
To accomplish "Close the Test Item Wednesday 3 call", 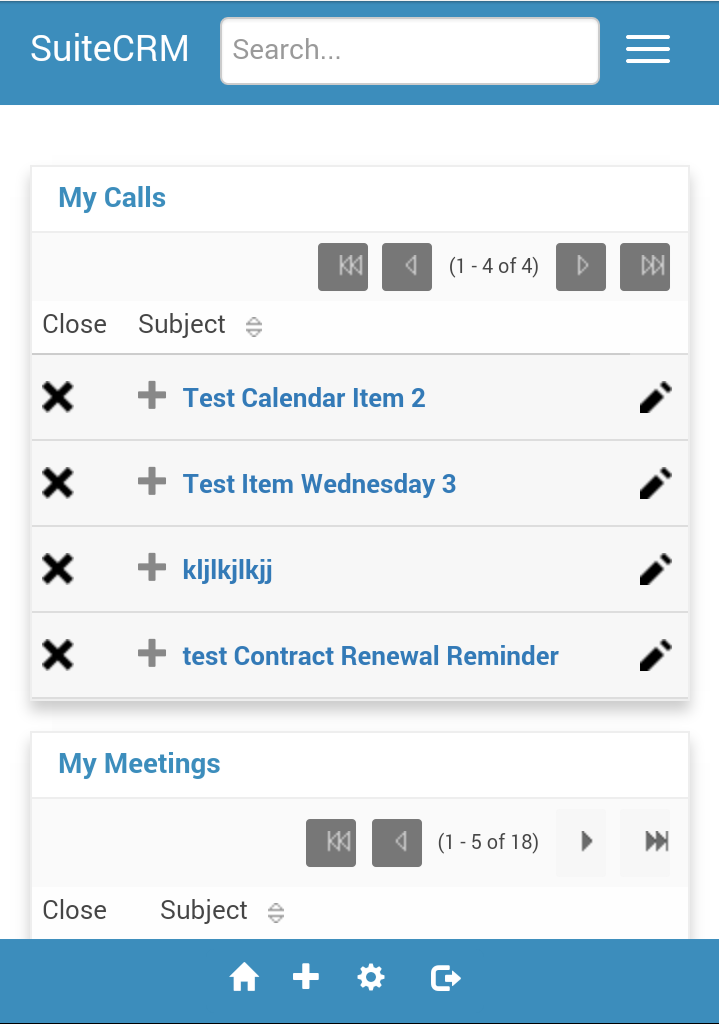I will 58,484.
